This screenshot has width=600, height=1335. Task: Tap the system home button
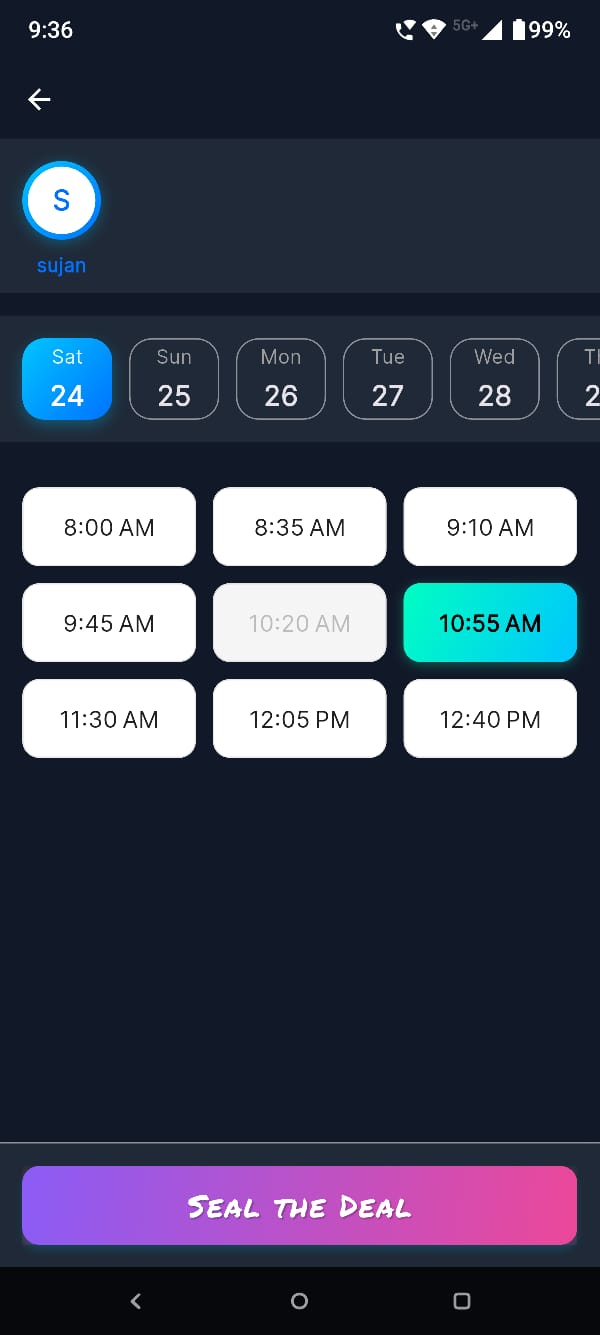coord(299,1301)
